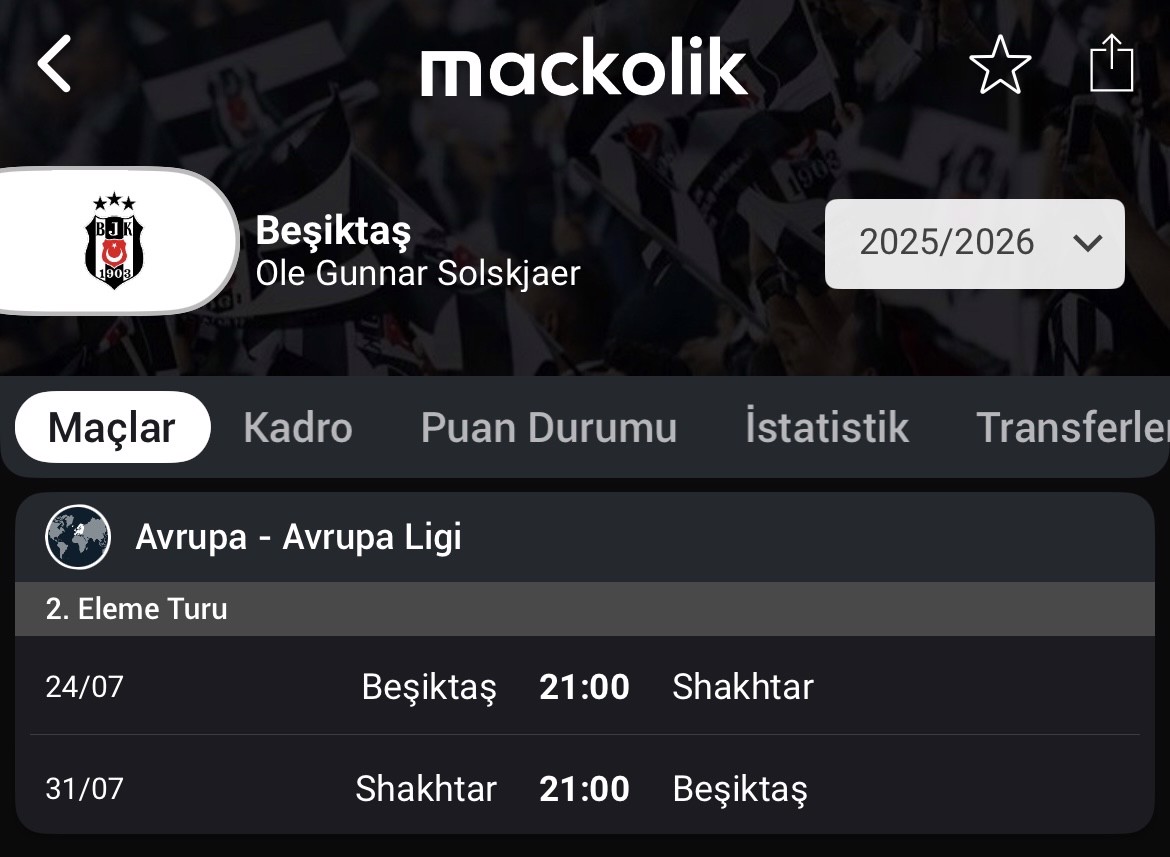Screen dimensions: 1170x857
Task: Select the Maçlar tab
Action: [112, 427]
